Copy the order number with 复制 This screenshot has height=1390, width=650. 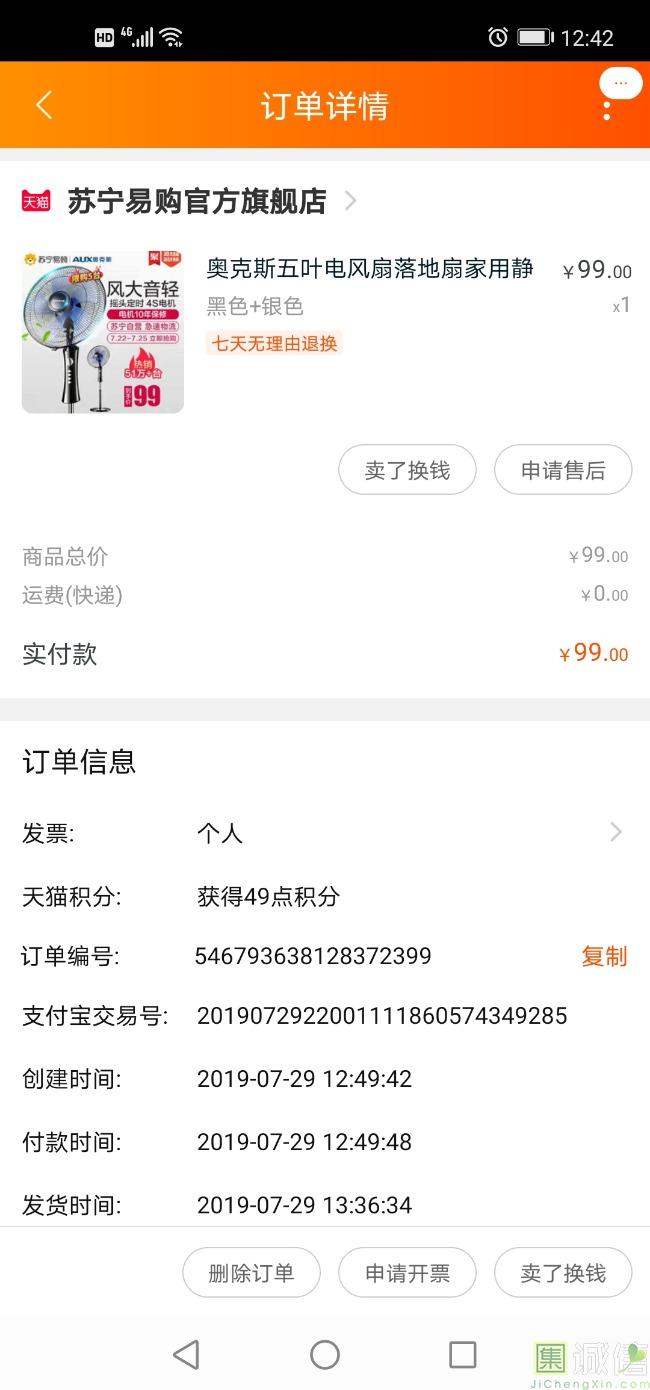click(604, 956)
